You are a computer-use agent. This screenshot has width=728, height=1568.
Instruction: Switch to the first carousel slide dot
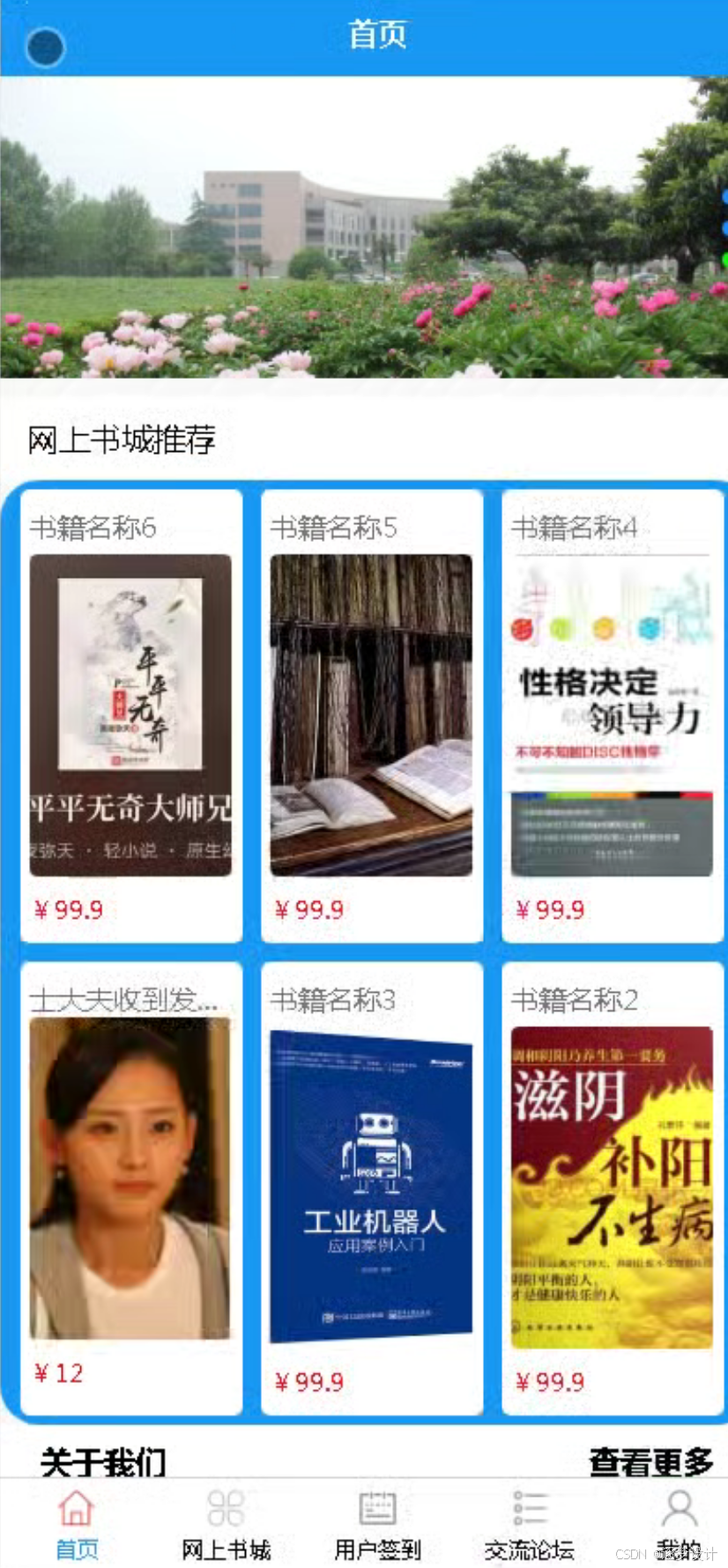724,195
